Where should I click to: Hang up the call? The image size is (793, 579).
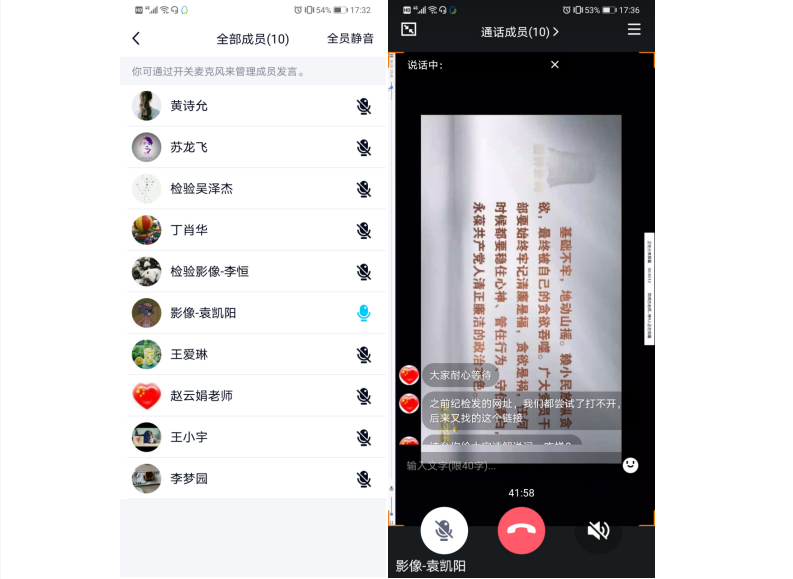(x=521, y=530)
